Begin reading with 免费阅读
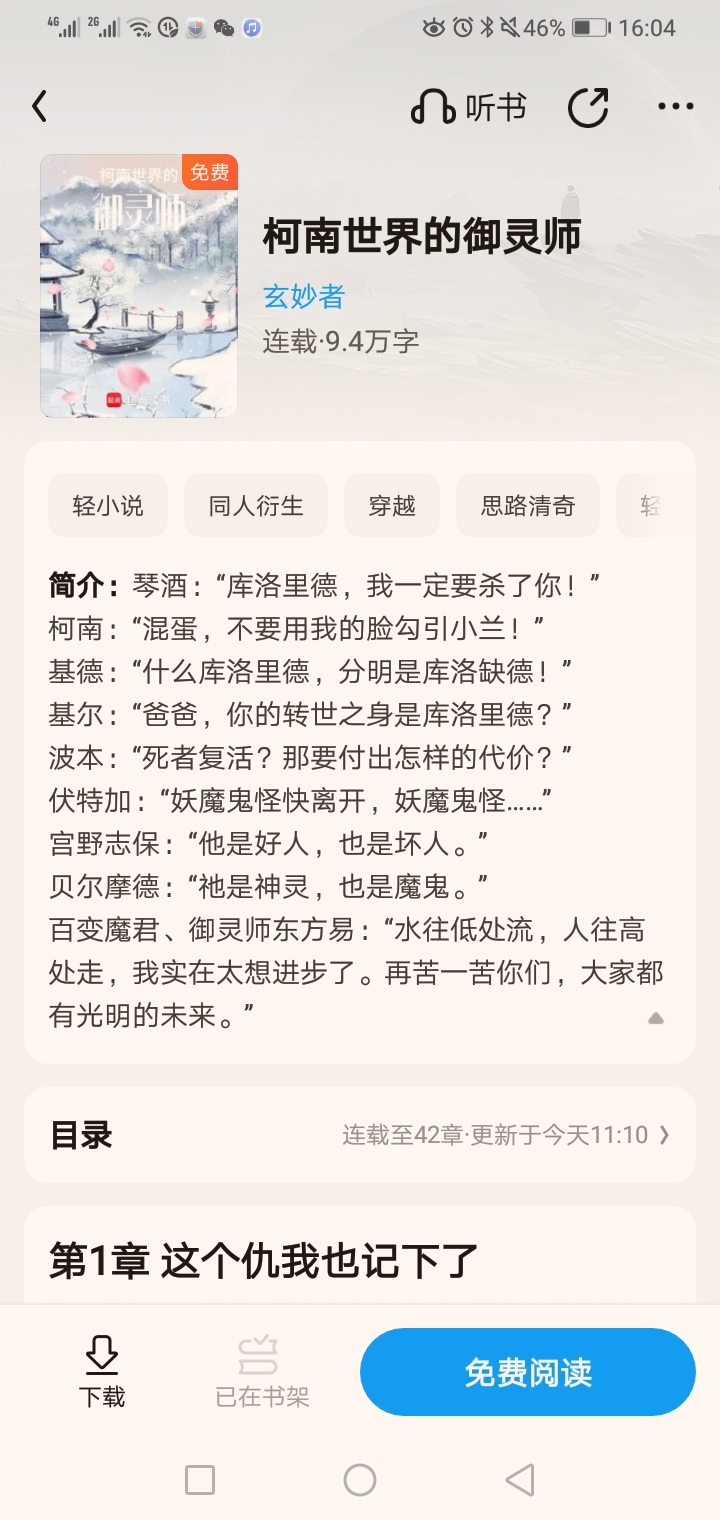This screenshot has width=720, height=1520. point(528,1372)
